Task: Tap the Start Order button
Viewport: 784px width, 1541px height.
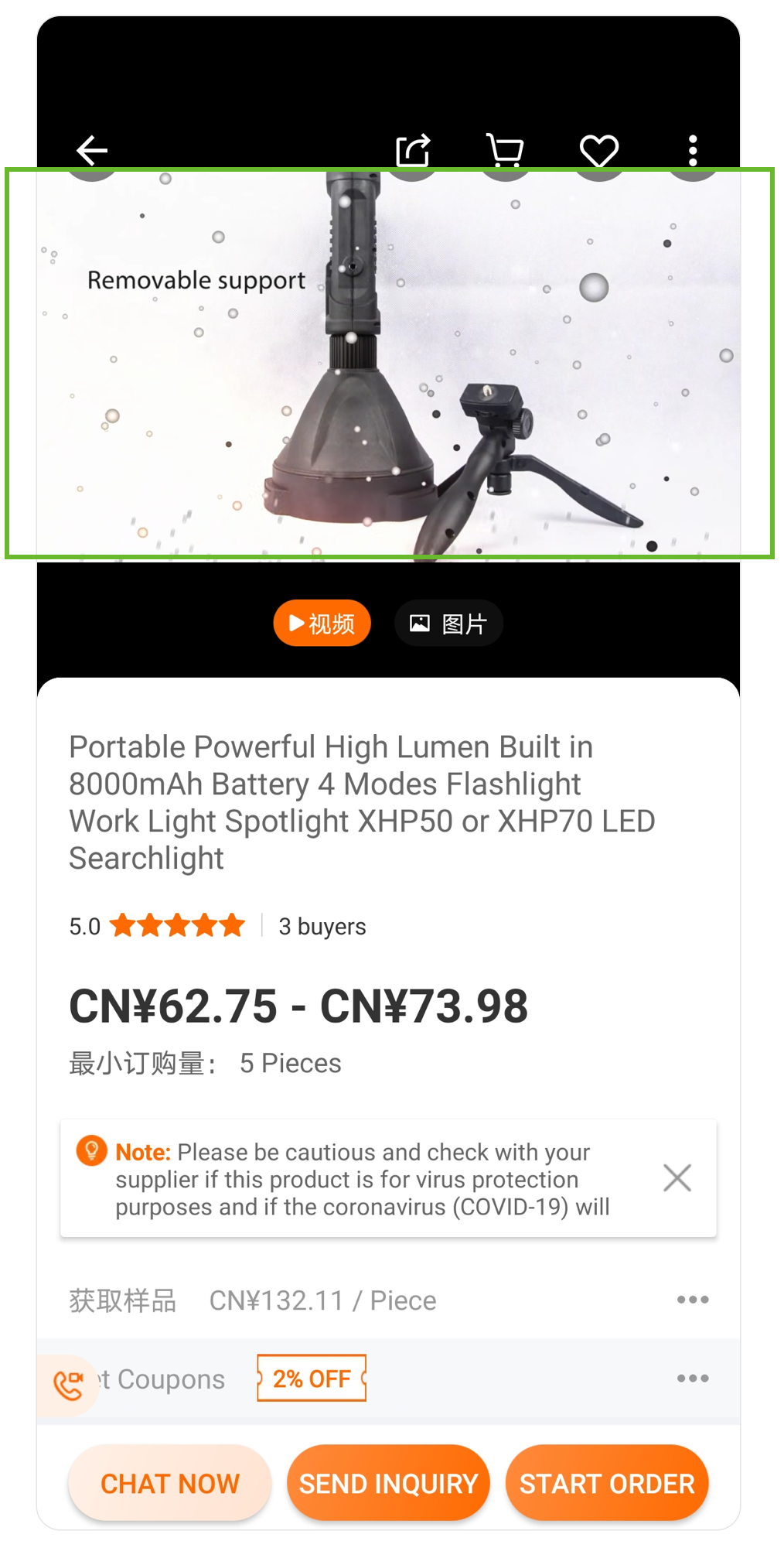Action: 607,1483
